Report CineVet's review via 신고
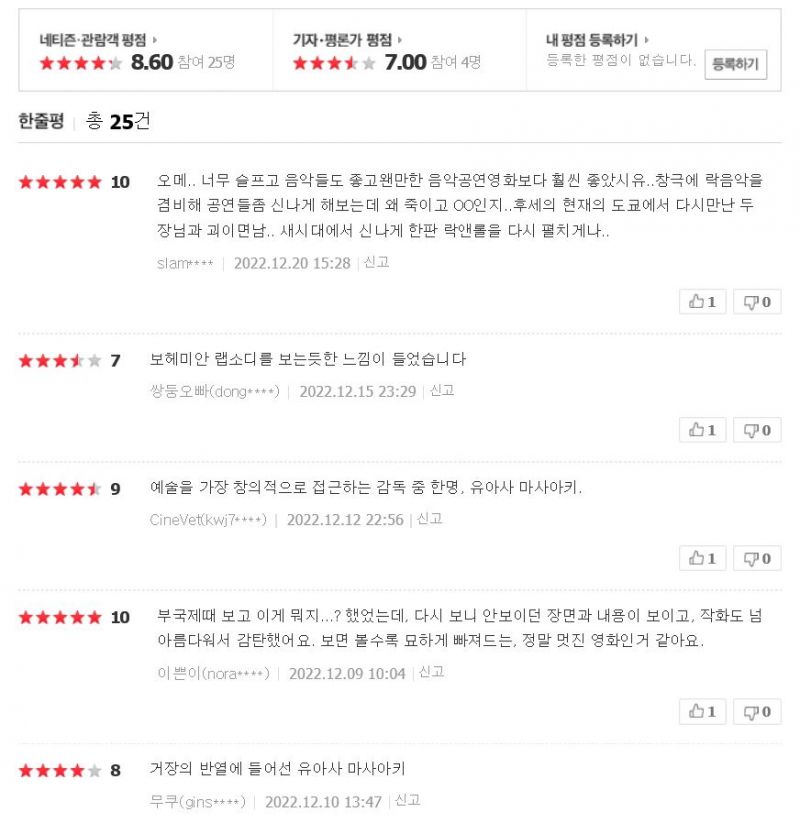This screenshot has height=823, width=800. 430,519
